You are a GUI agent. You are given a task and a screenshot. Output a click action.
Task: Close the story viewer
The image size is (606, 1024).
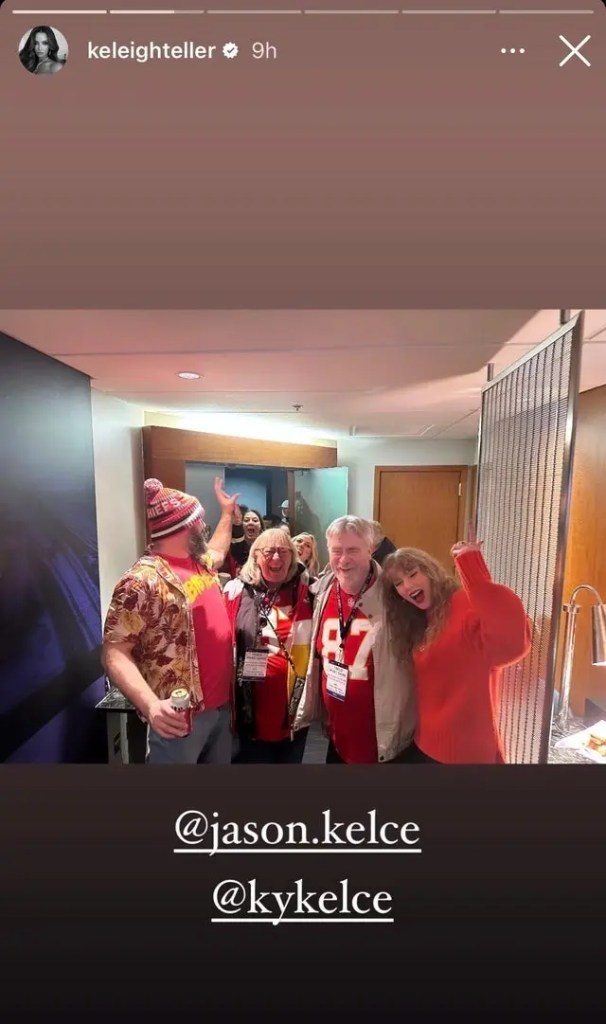pos(574,50)
